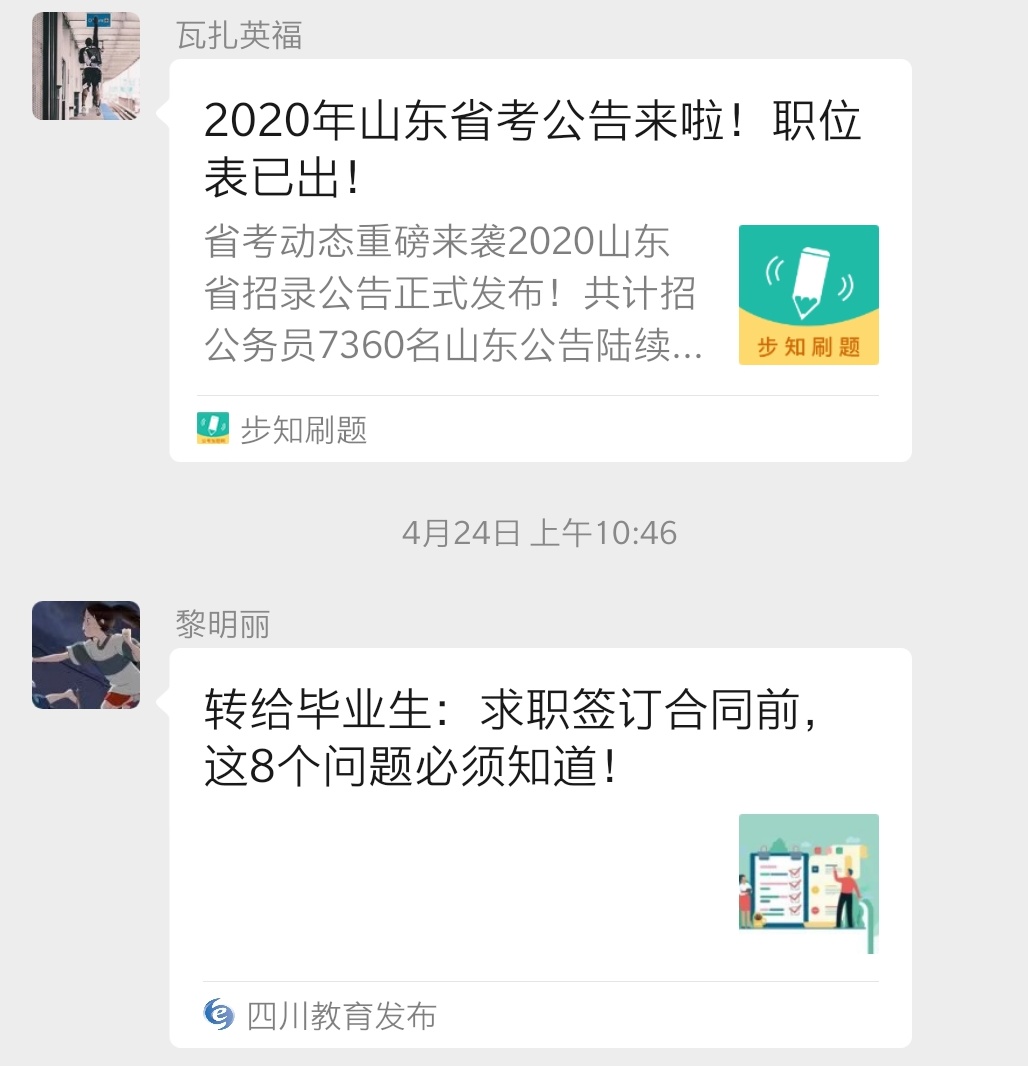
Task: View 瓦扎英福's profile avatar
Action: coord(86,66)
